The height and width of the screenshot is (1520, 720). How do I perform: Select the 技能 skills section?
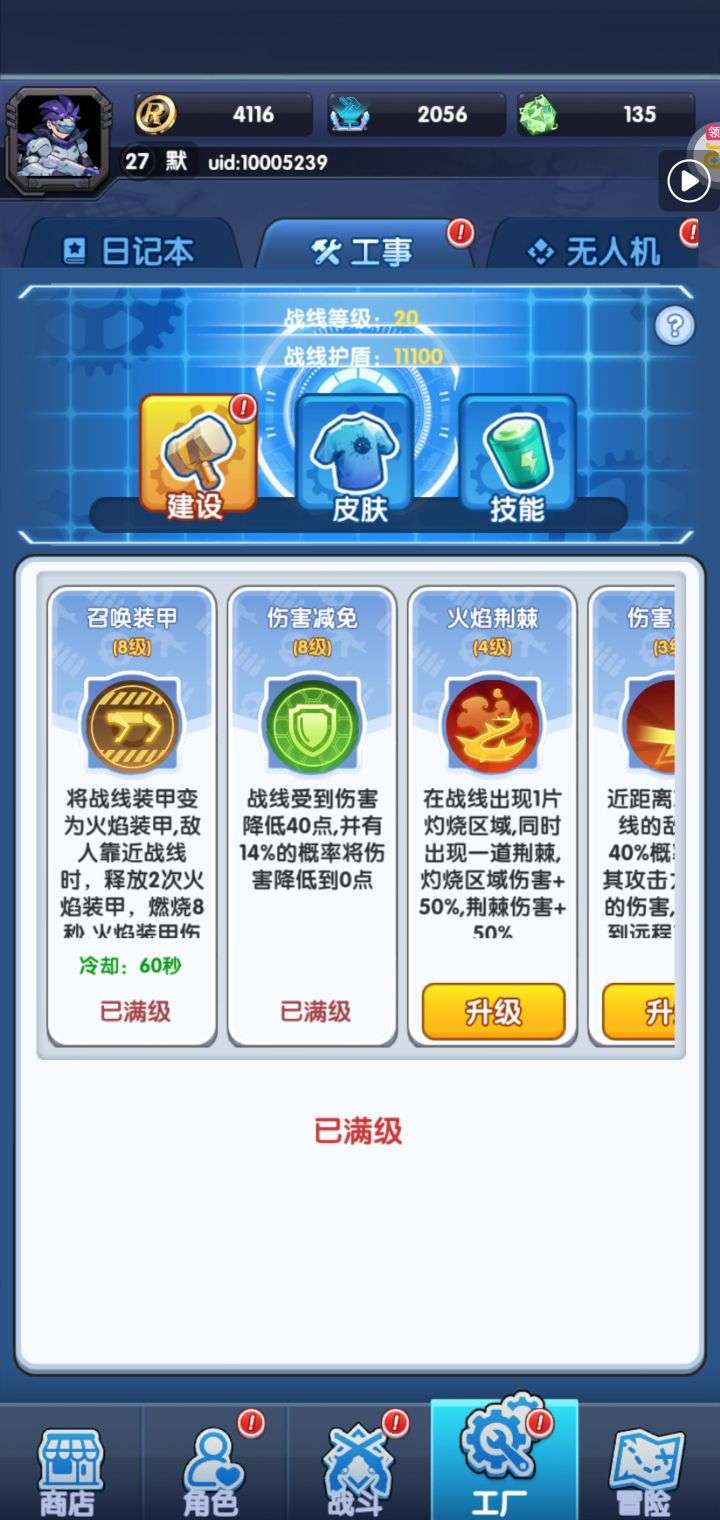517,458
